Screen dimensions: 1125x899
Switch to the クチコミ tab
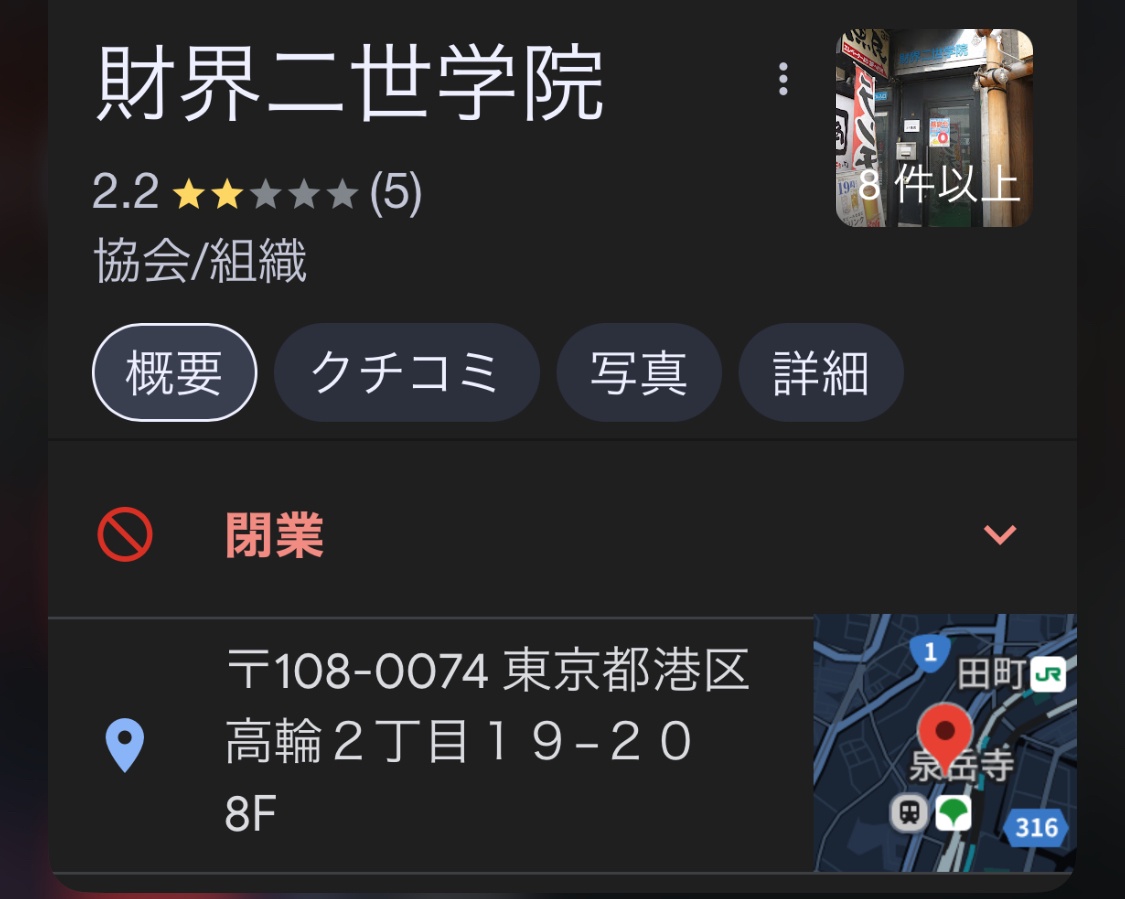[x=406, y=373]
